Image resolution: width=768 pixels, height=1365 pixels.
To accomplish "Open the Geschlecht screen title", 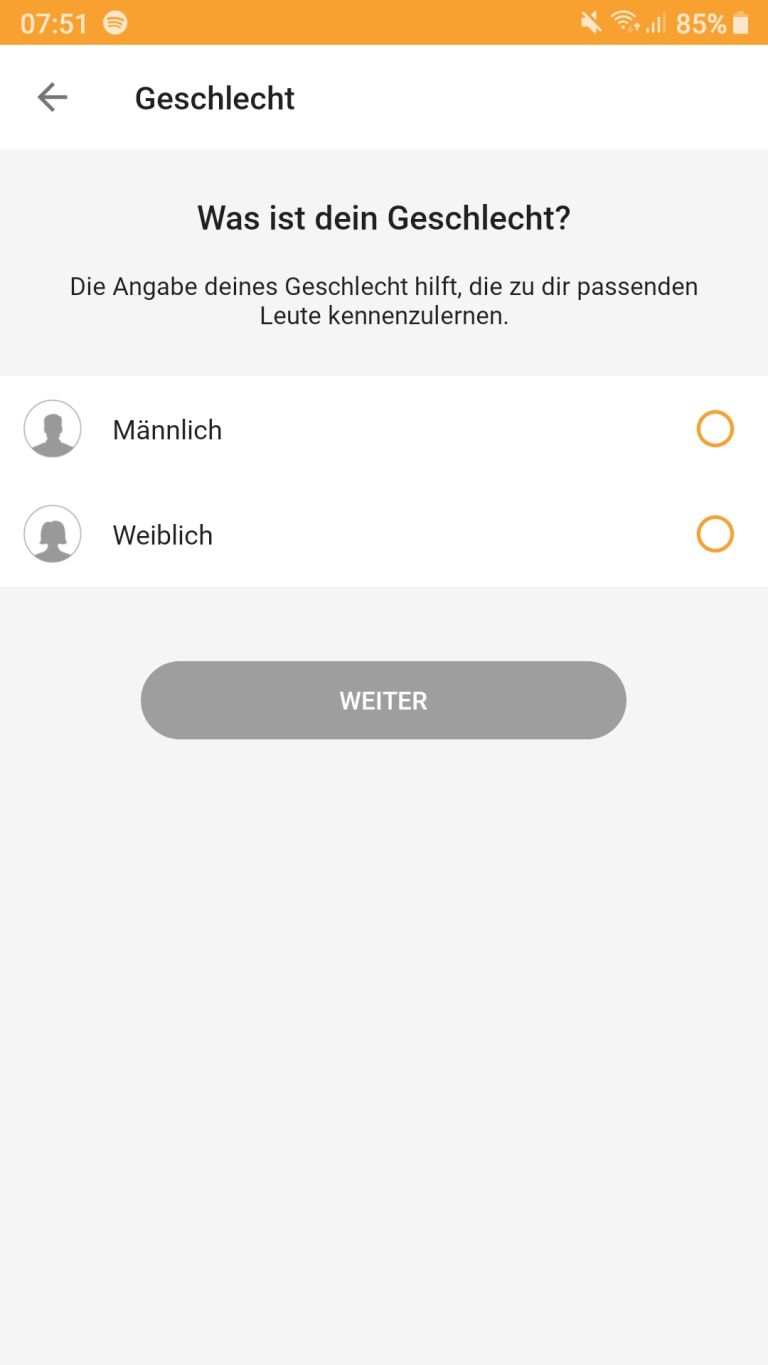I will click(214, 97).
